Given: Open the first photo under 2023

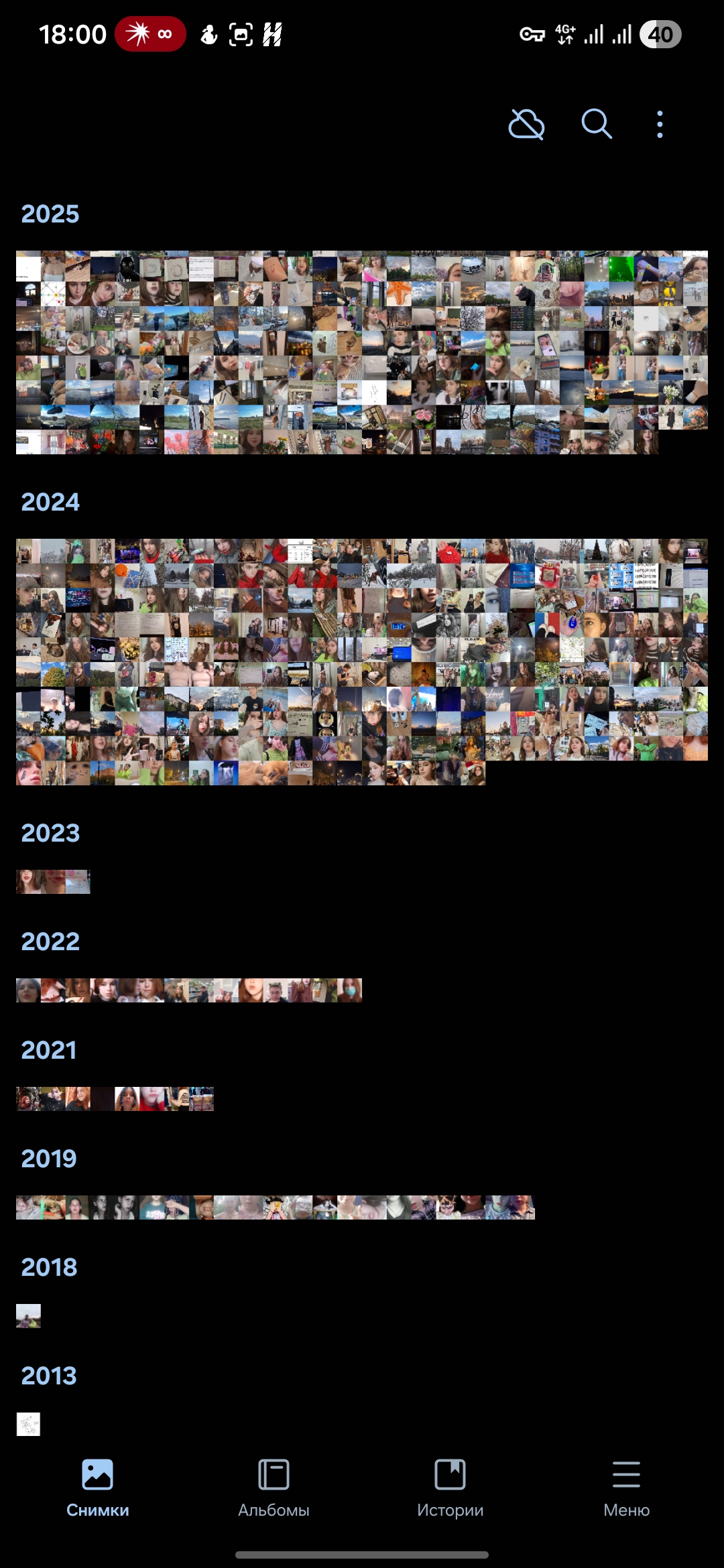Looking at the screenshot, I should [28, 882].
